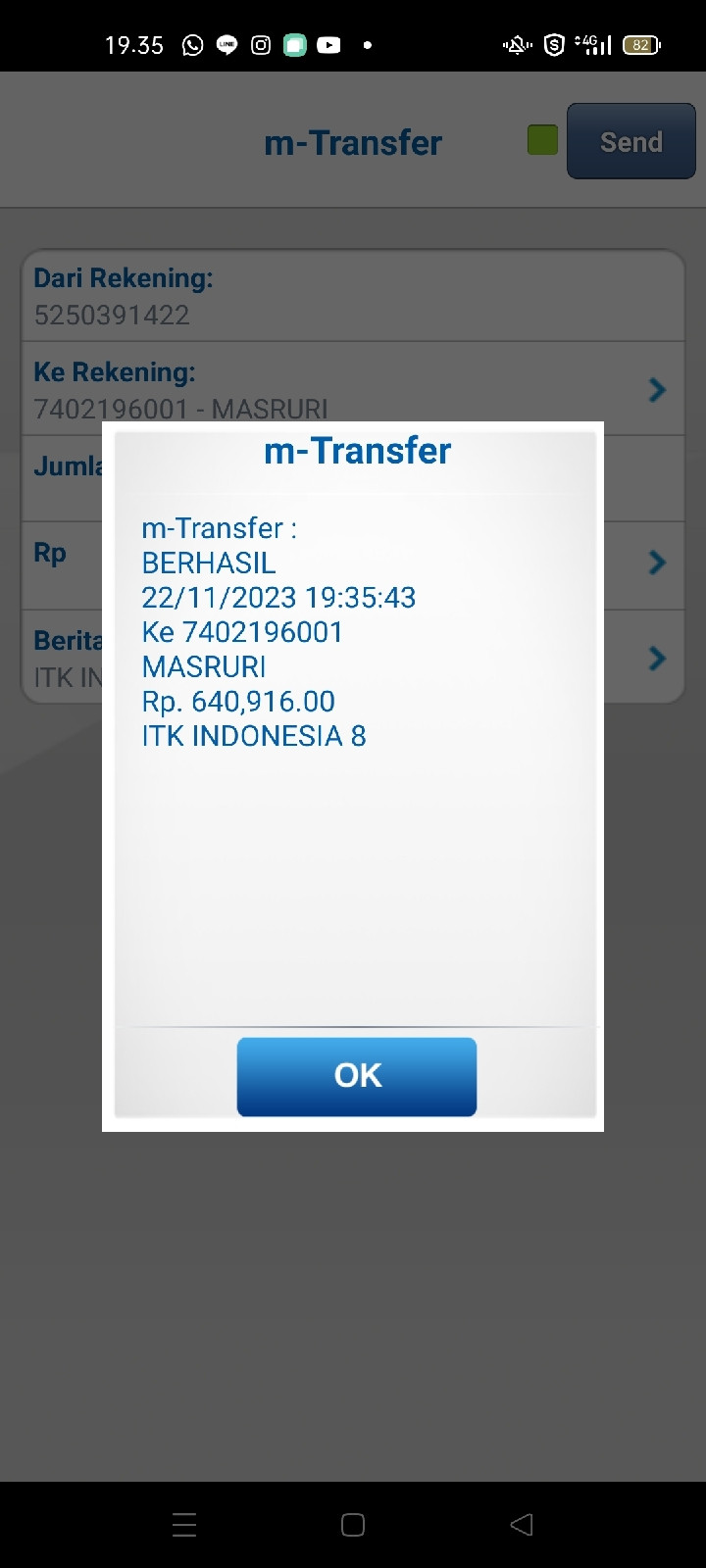Tap the Send button
This screenshot has height=1568, width=706.
[631, 141]
